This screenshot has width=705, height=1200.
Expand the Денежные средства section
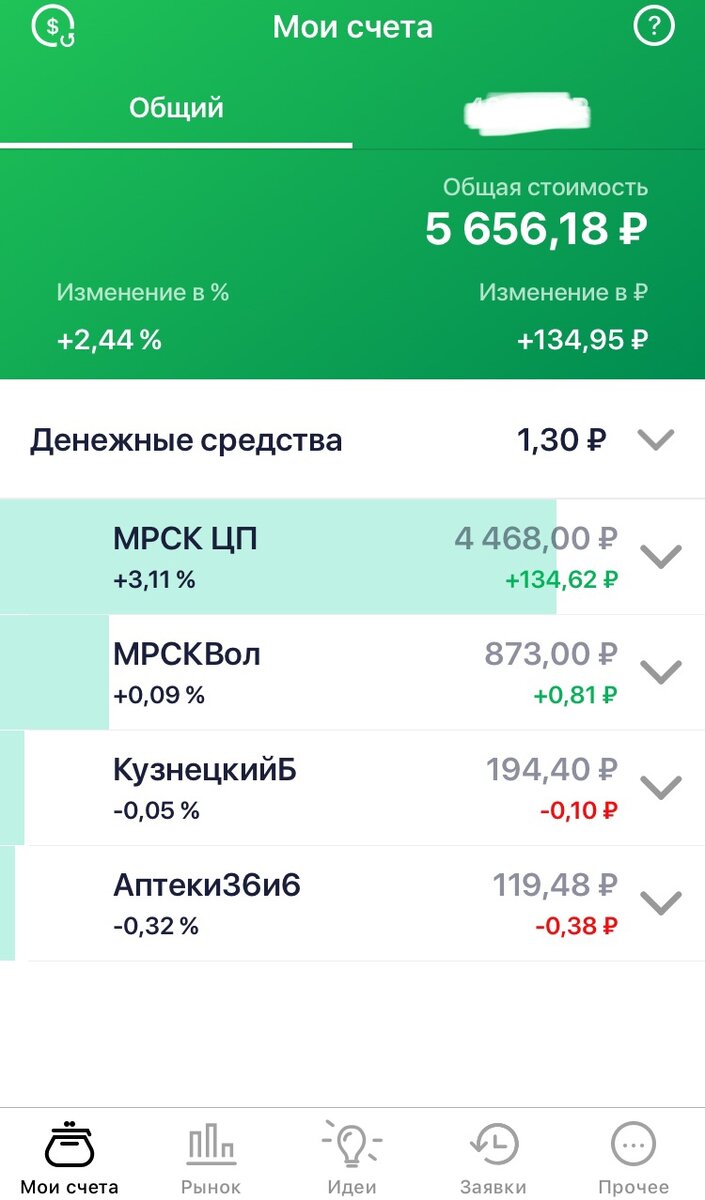click(x=656, y=440)
